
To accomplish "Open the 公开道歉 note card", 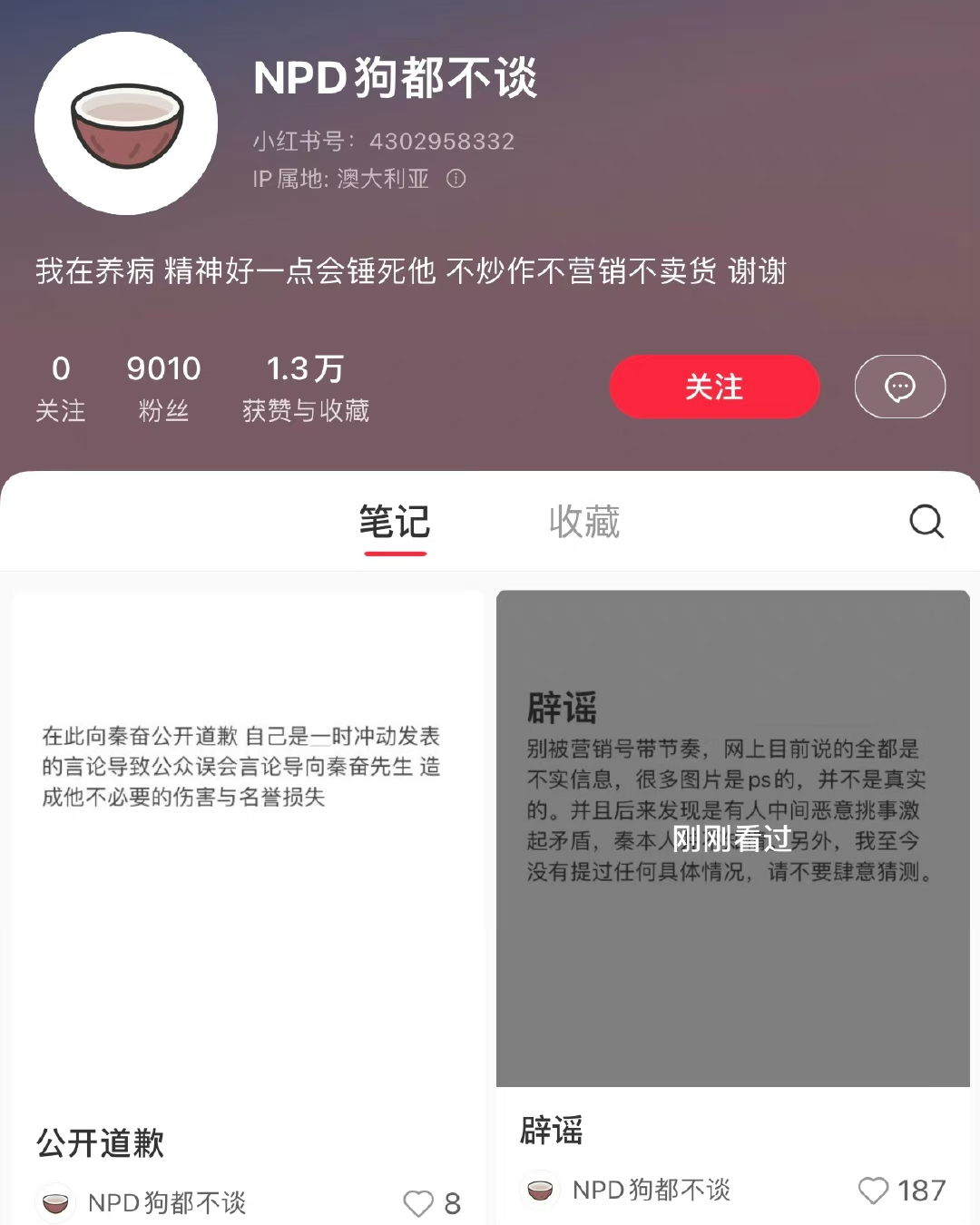I will [248, 862].
